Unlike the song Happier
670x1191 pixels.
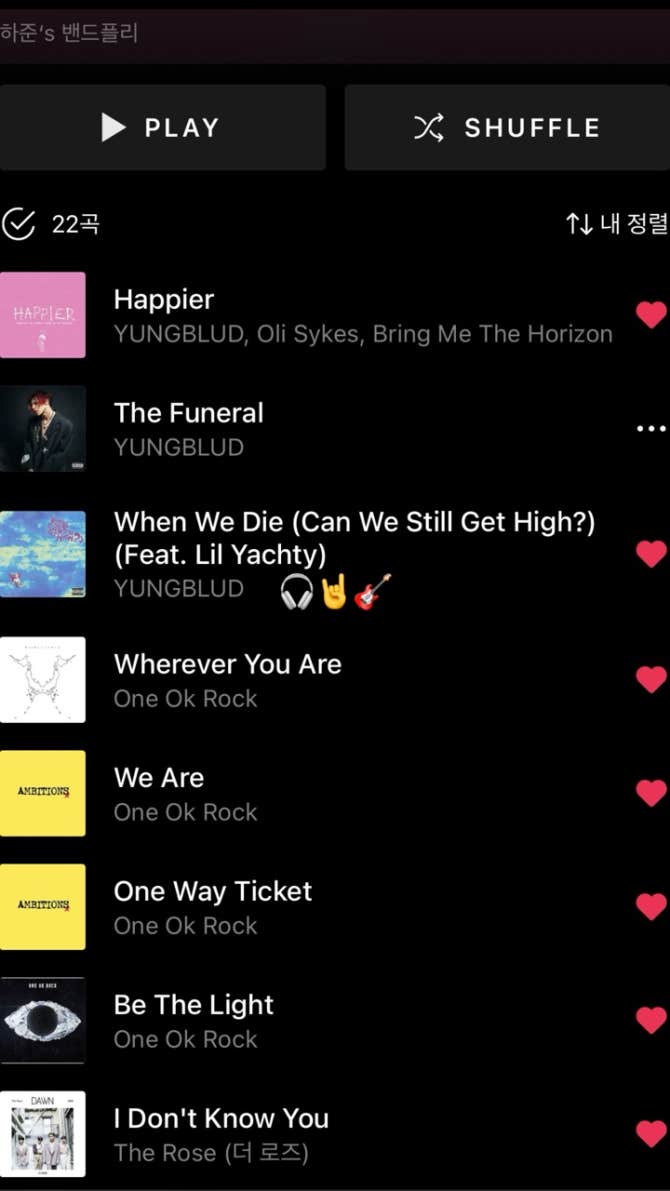(651, 315)
